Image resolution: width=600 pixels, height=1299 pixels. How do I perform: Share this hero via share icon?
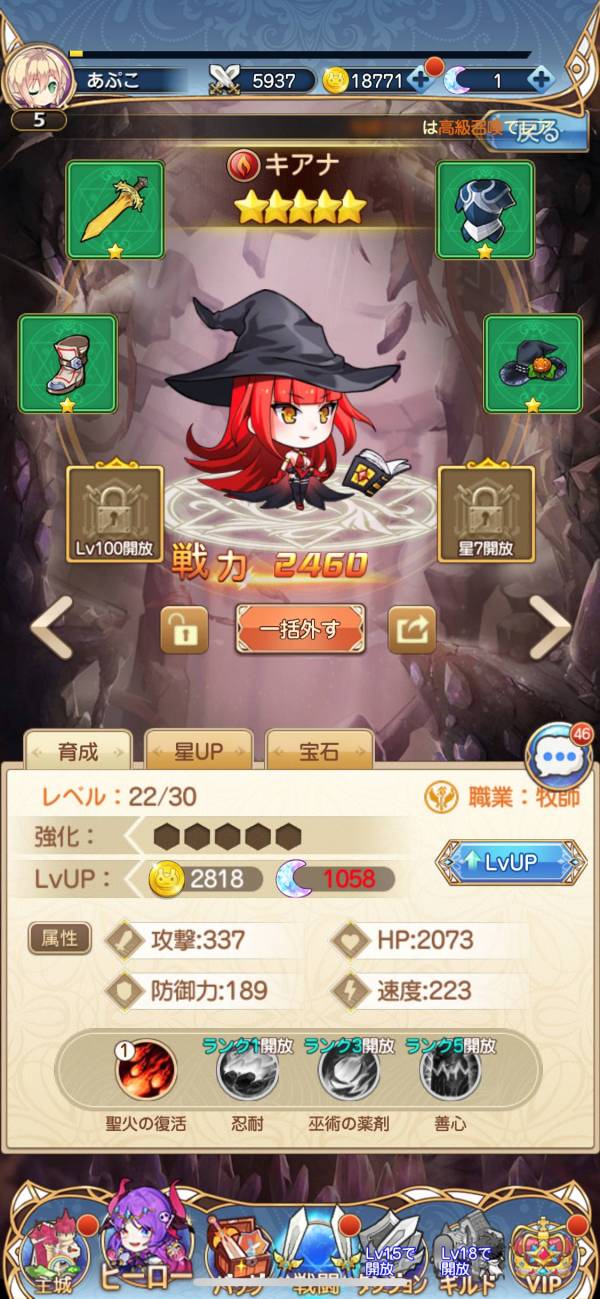(412, 629)
